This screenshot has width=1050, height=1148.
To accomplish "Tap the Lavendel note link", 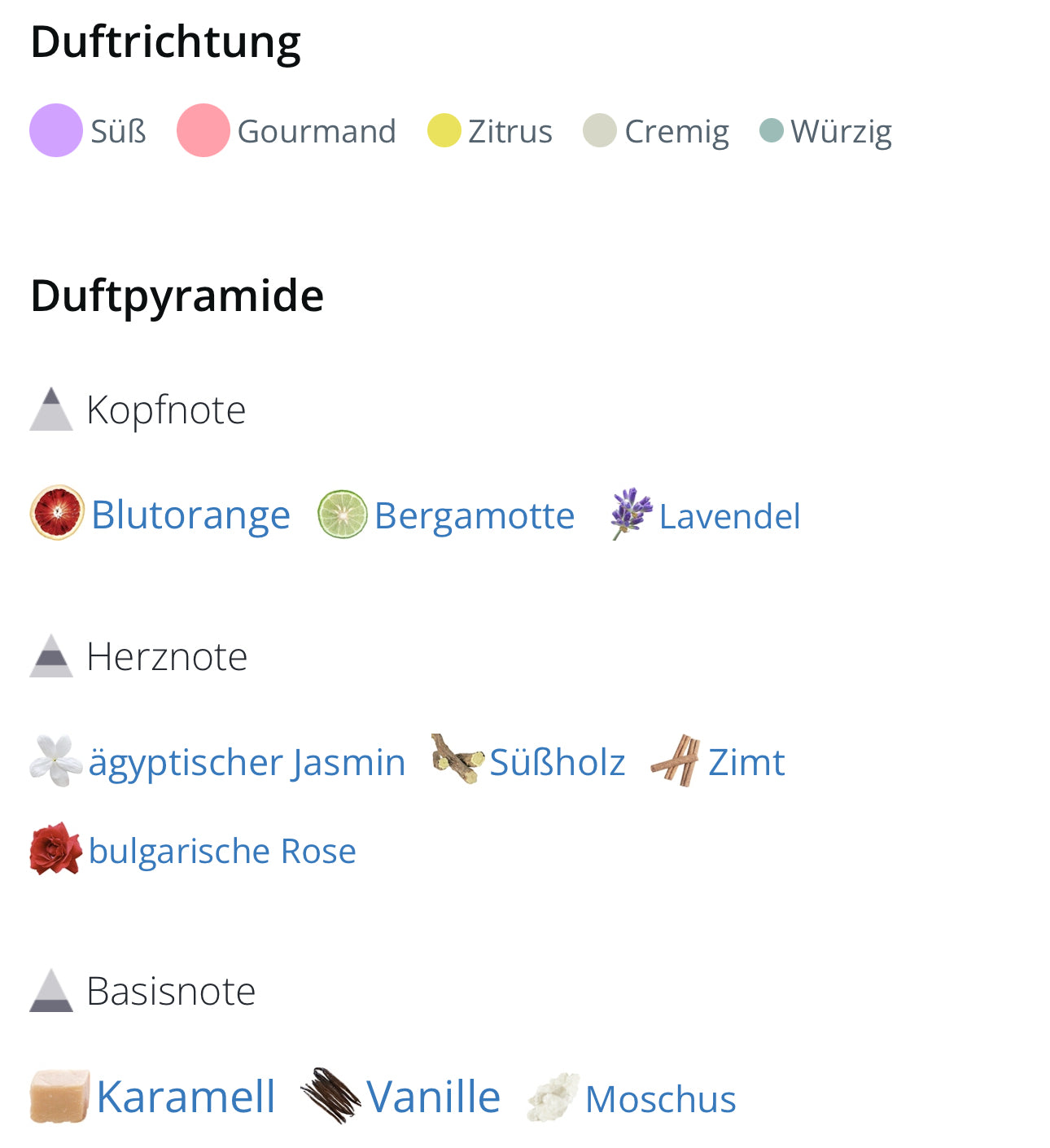I will 728,516.
